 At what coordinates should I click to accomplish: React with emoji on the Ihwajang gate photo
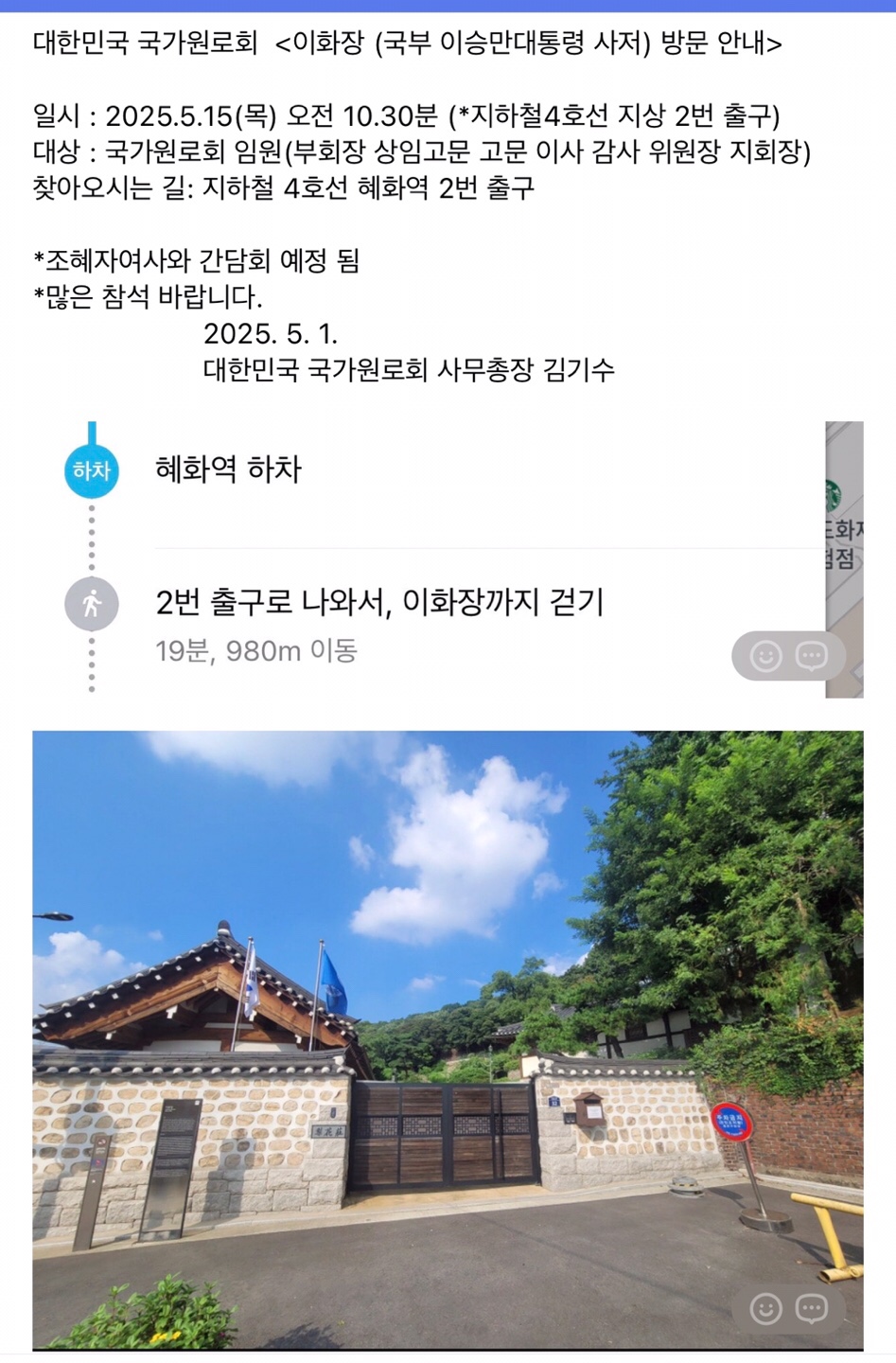(x=765, y=1309)
